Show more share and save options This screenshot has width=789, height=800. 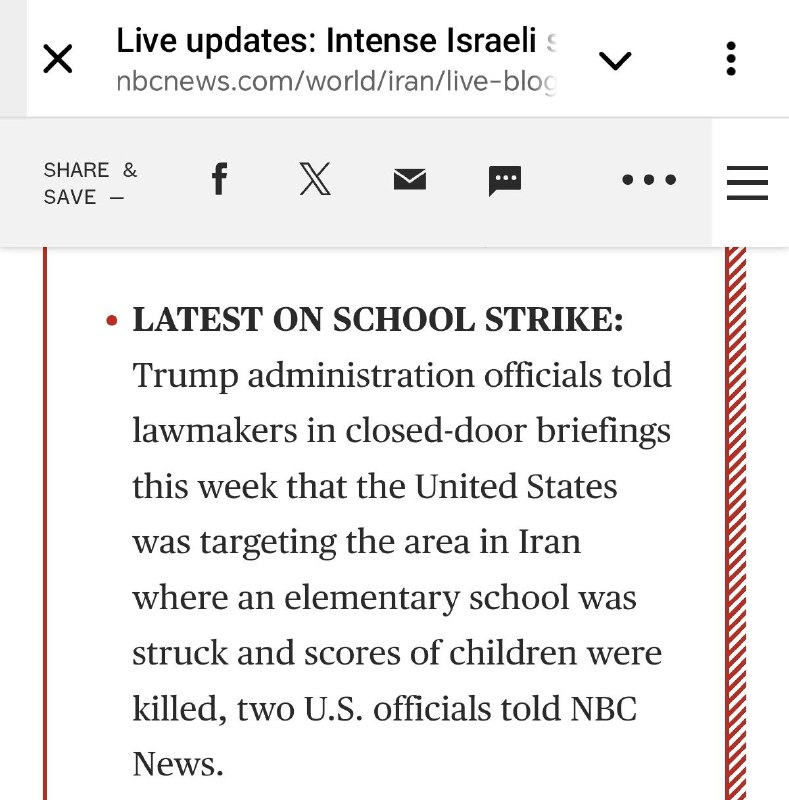click(649, 181)
